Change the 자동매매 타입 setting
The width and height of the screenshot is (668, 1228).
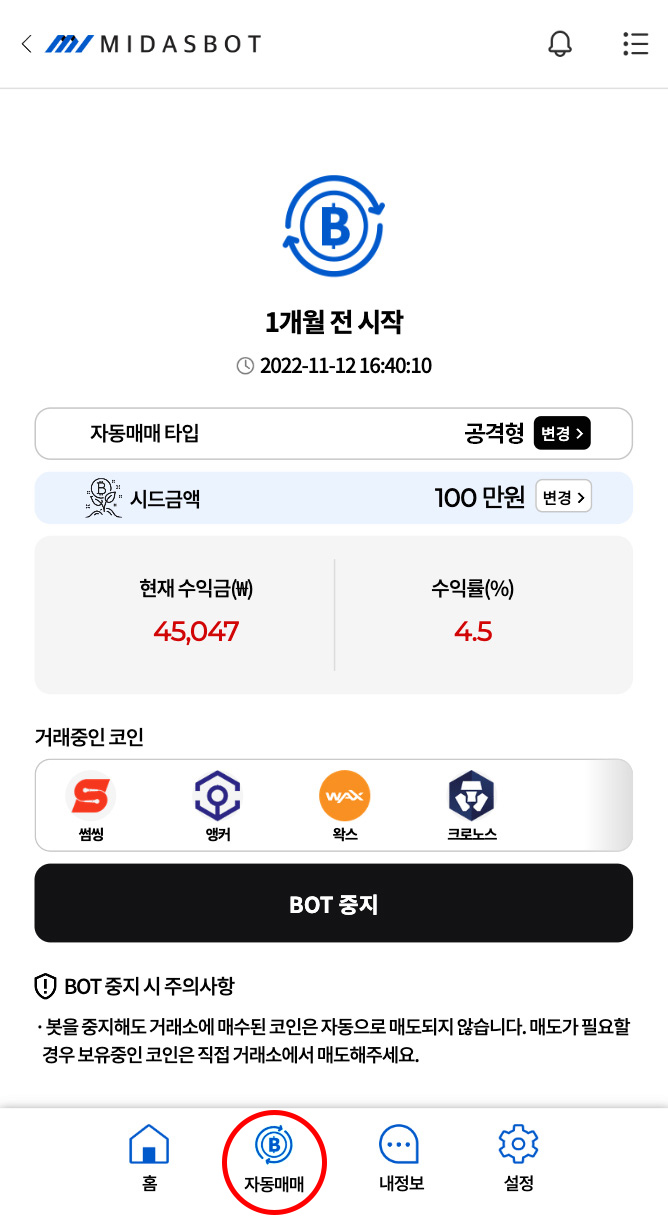coord(562,433)
